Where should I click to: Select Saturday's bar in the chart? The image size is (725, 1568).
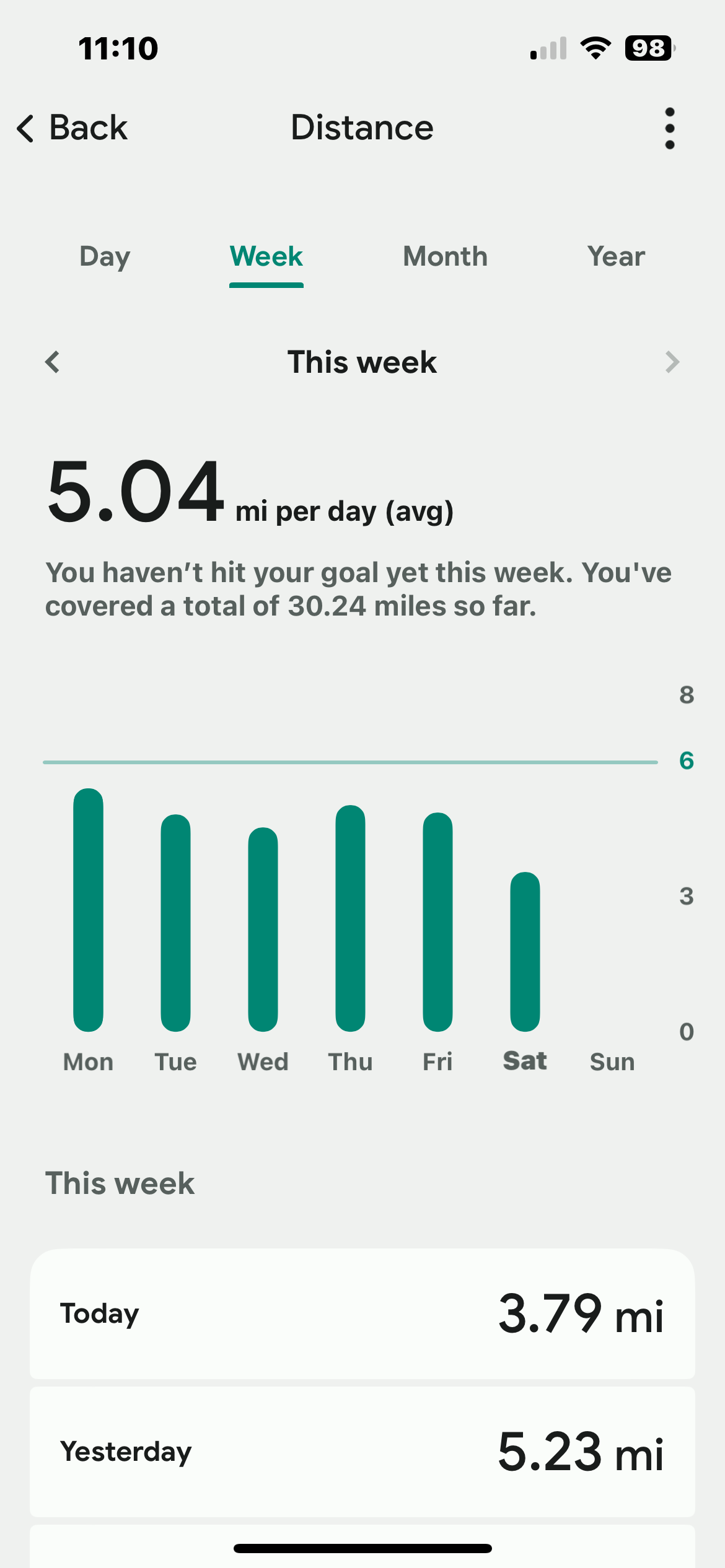(x=525, y=951)
